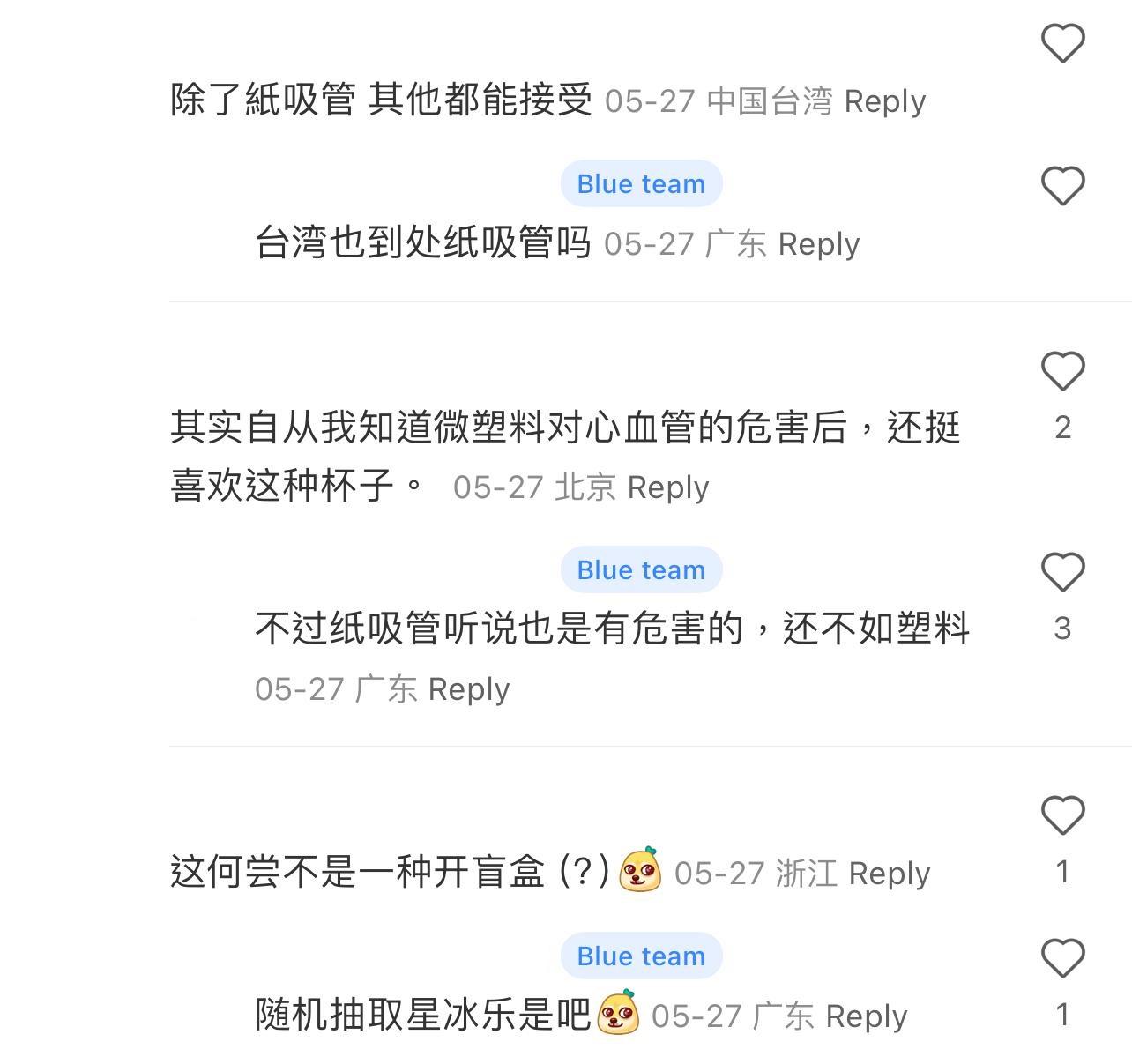Reply to 不过纸吸管听说也是有危害的 comment
1132x1064 pixels.
tap(468, 689)
